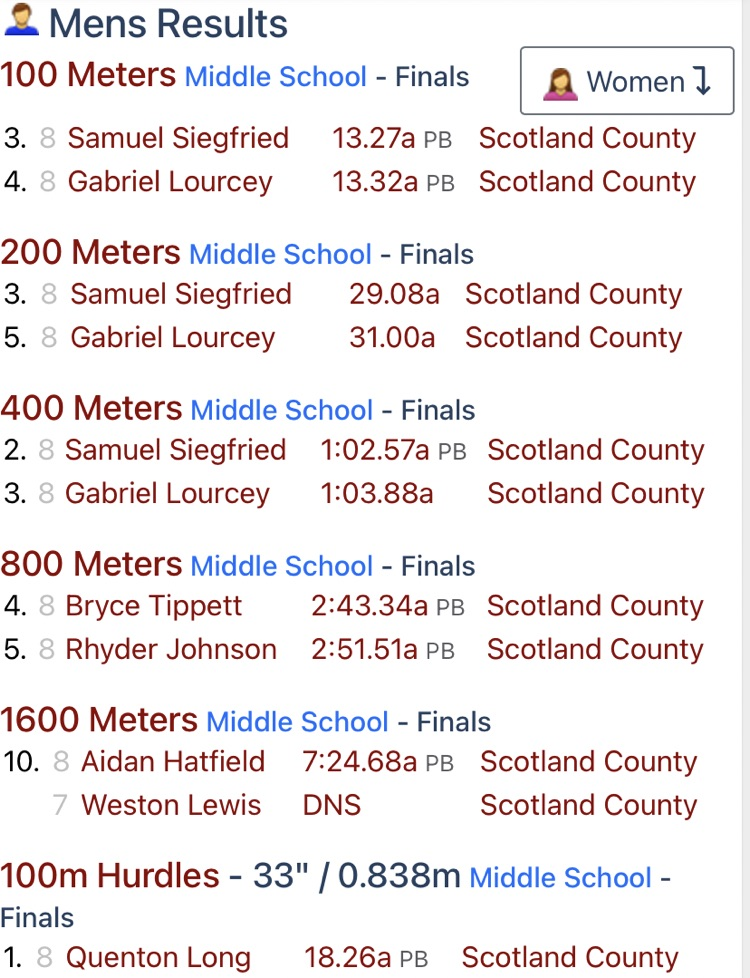Open Samuel Siegfried under 400 Meters
The height and width of the screenshot is (978, 750).
(175, 450)
